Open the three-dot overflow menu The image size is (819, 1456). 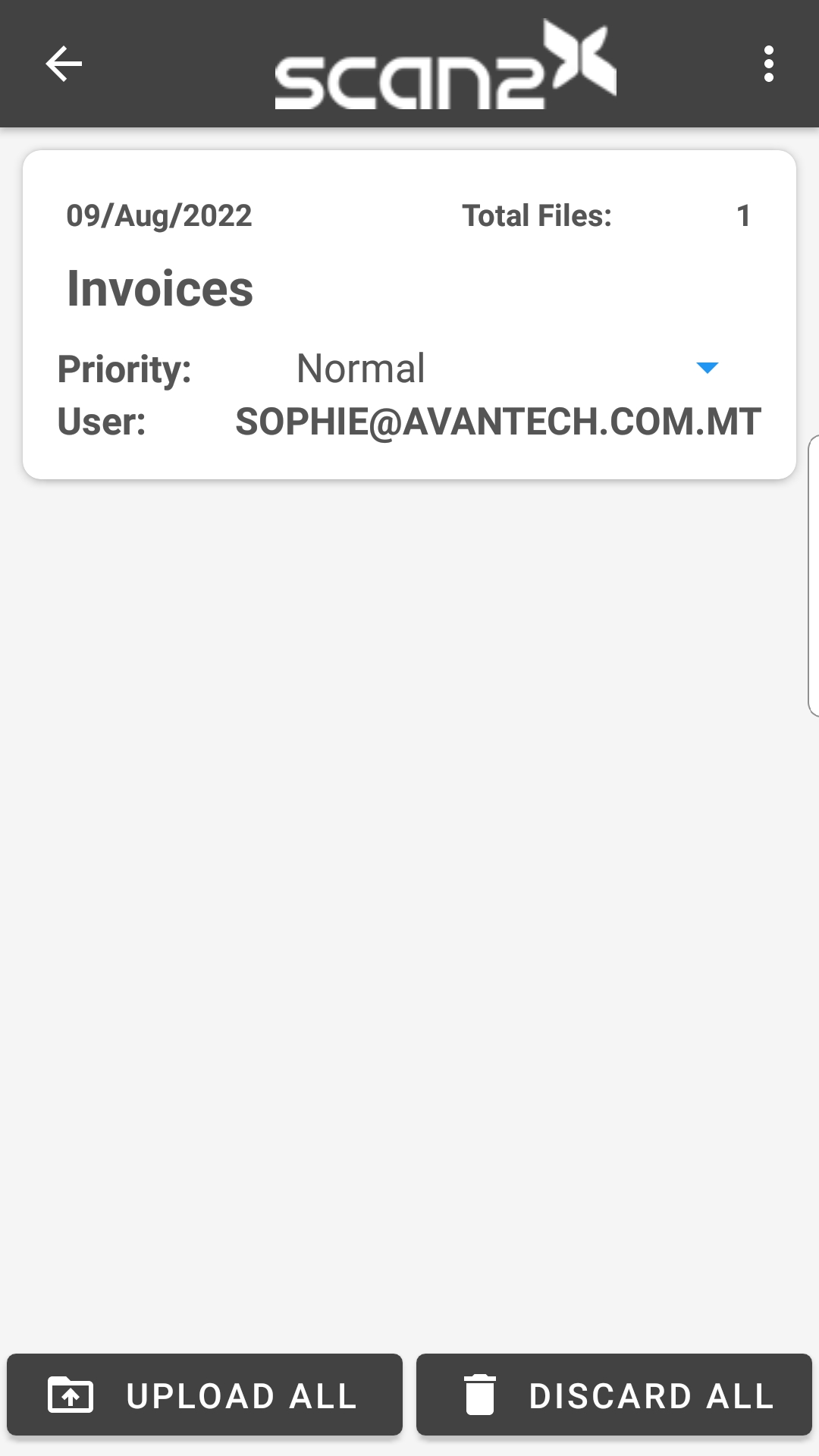768,64
